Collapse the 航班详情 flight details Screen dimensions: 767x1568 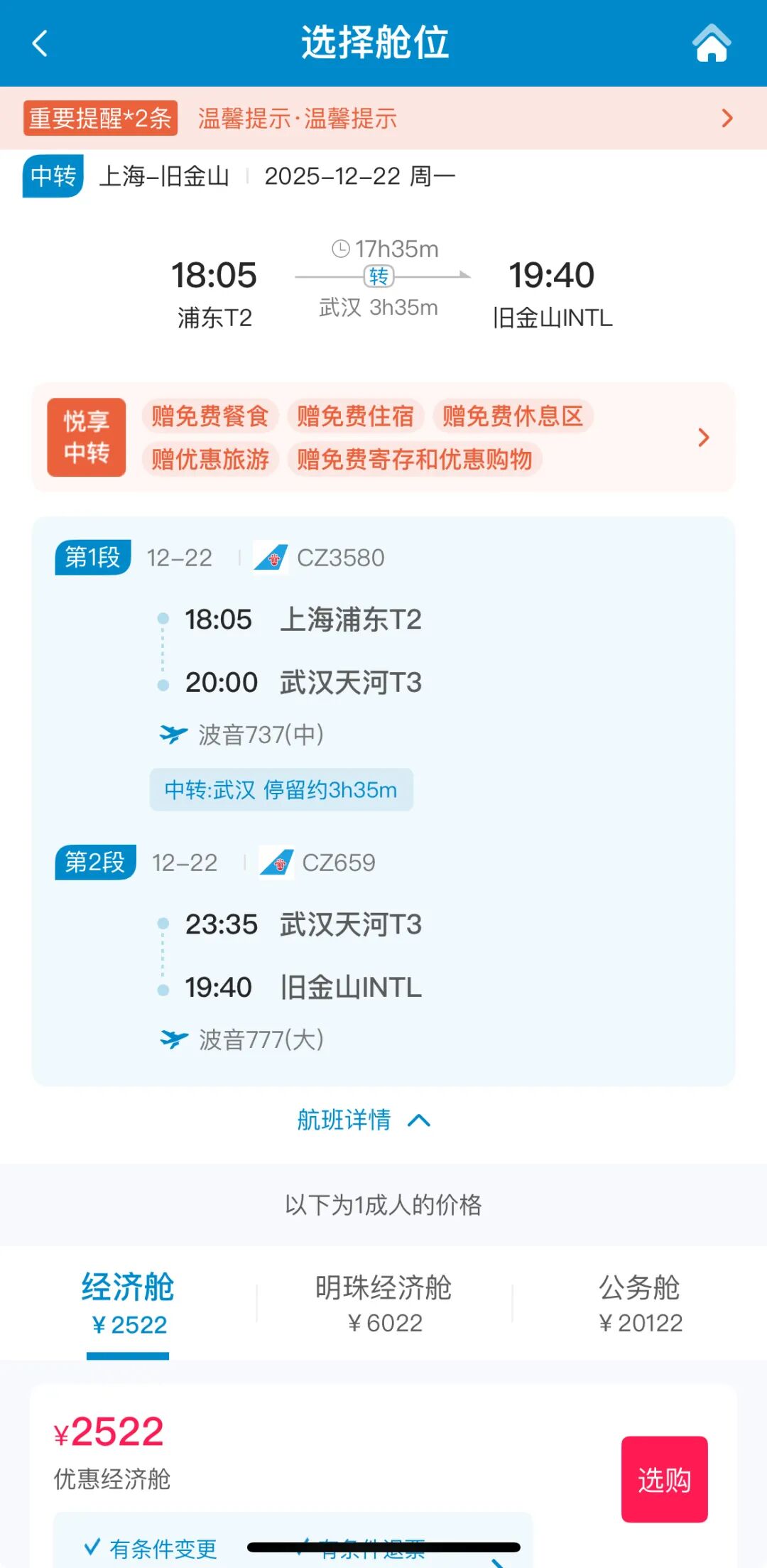(364, 1120)
